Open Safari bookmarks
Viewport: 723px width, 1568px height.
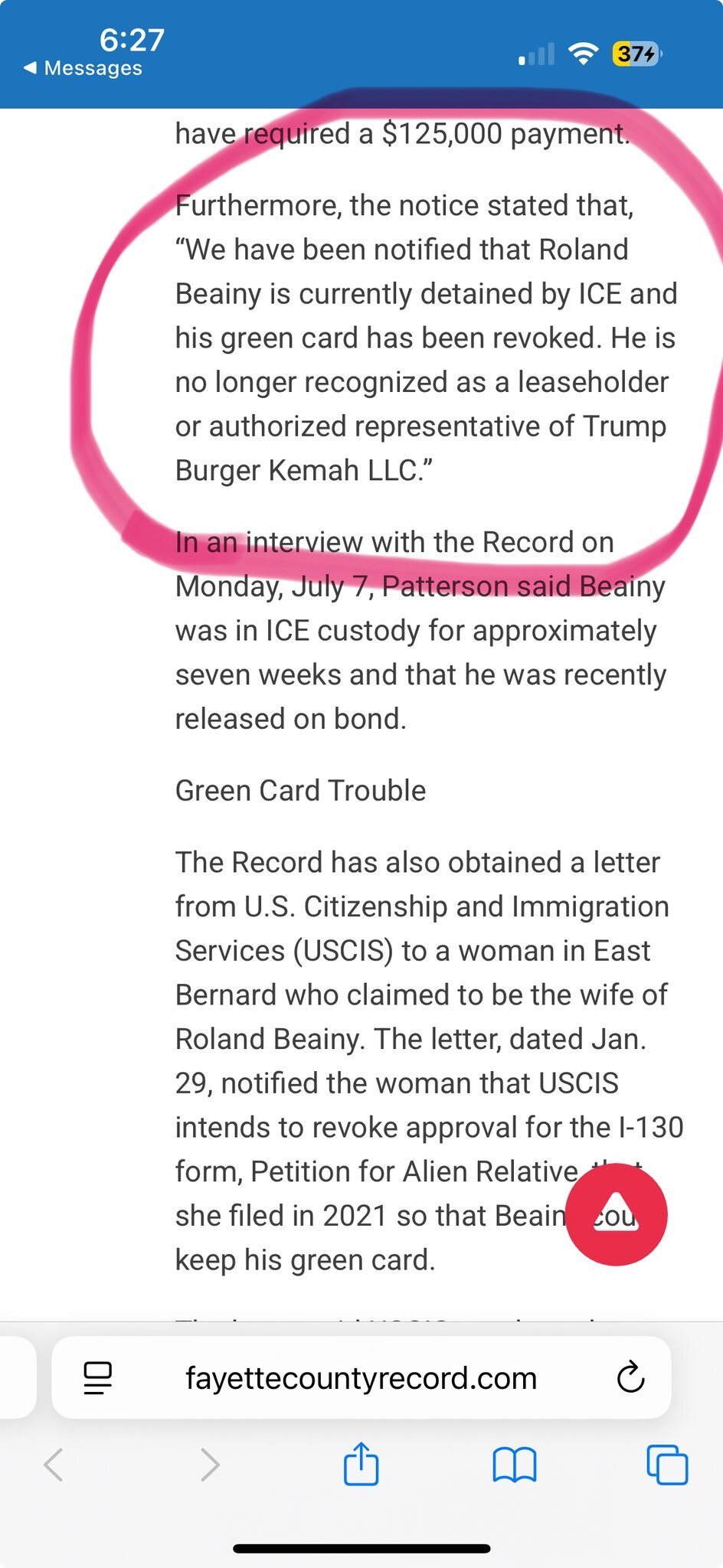(x=515, y=1465)
